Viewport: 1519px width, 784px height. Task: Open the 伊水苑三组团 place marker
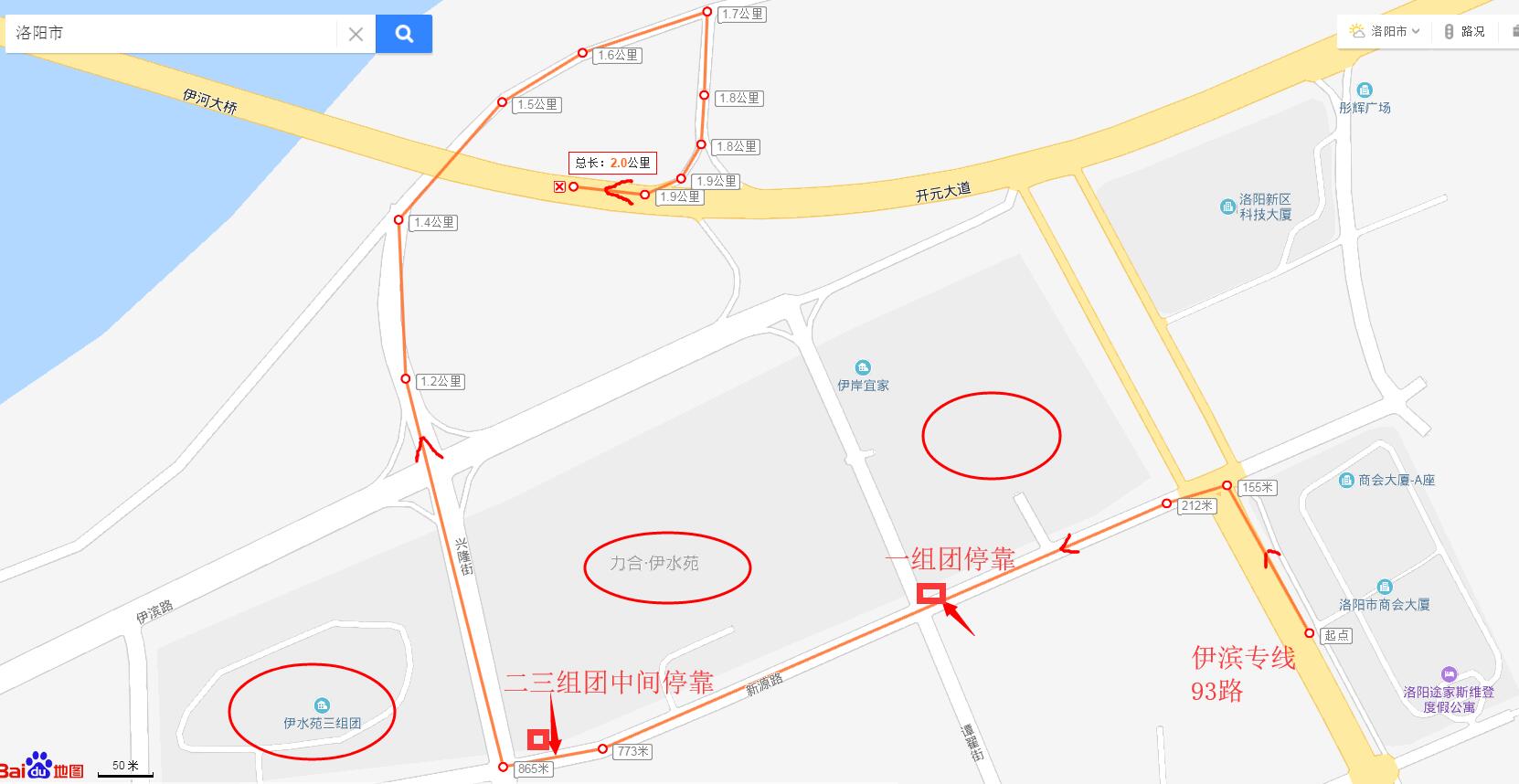322,705
